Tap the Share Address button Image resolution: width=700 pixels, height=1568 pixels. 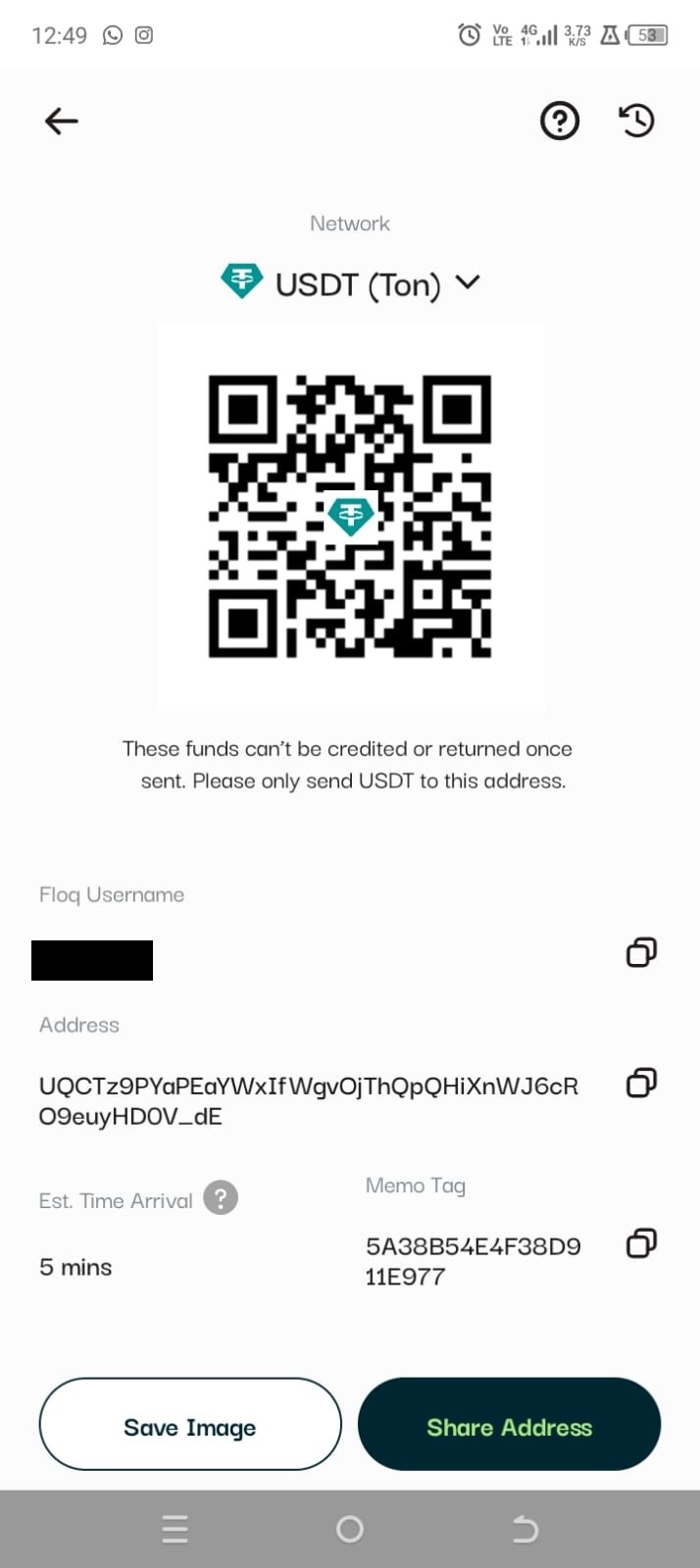(x=509, y=1425)
